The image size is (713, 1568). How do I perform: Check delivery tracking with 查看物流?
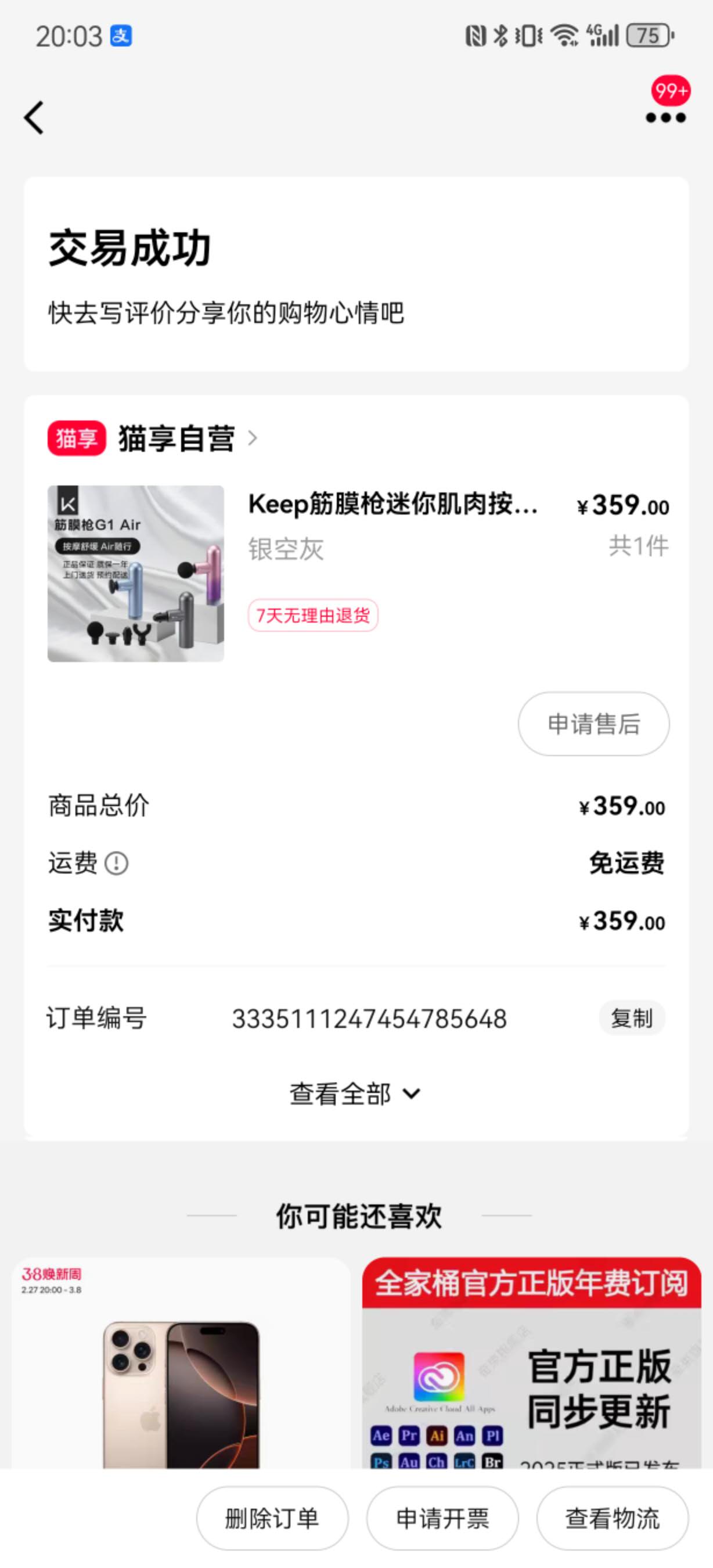(613, 1518)
